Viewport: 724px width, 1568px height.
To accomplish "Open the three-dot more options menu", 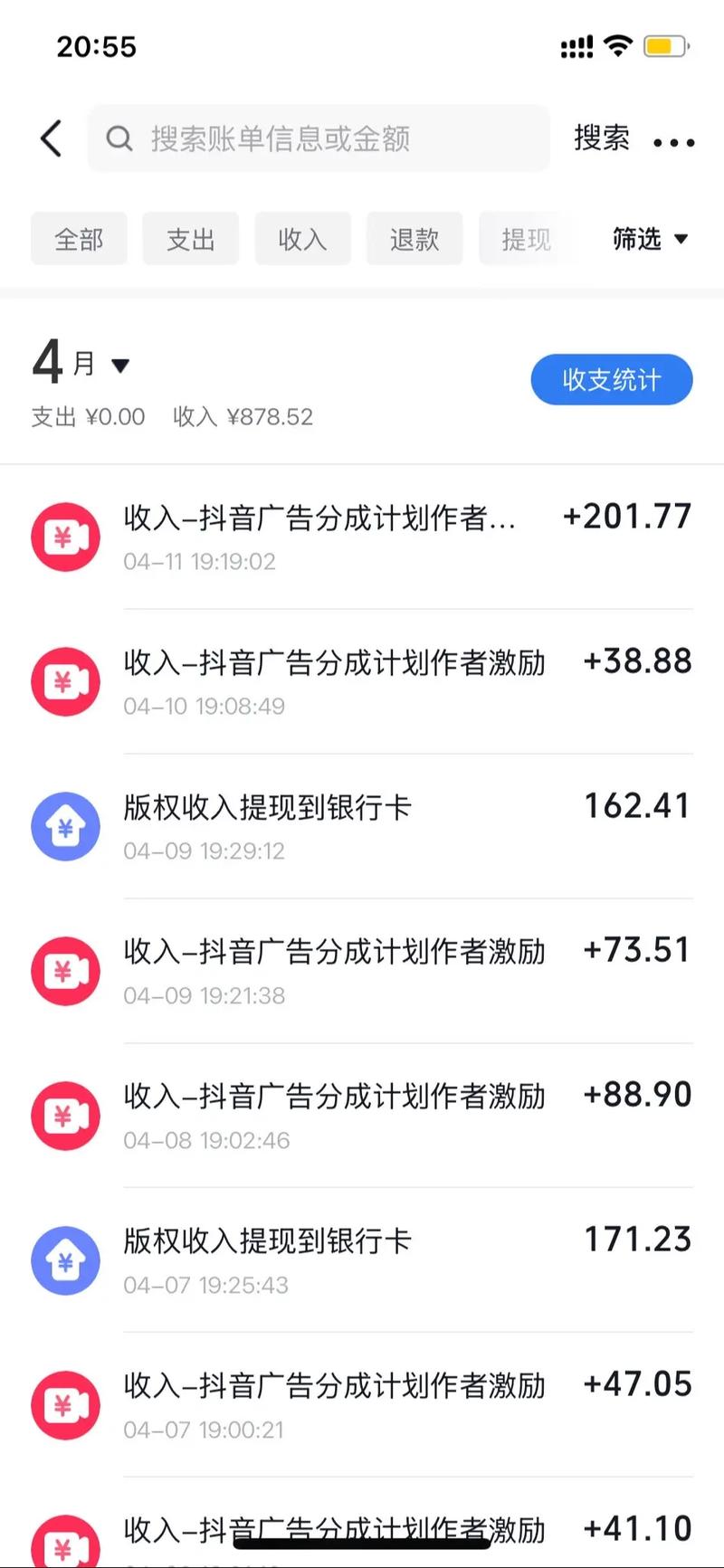I will tap(673, 140).
